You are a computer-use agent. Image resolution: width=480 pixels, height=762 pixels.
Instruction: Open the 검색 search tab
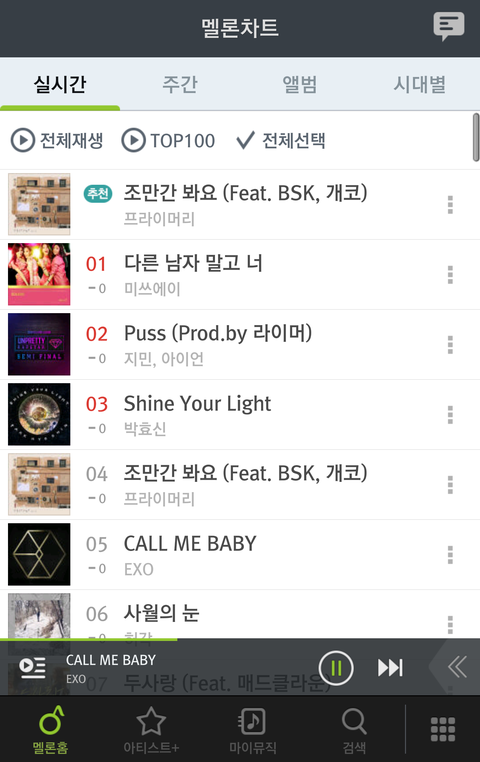(x=354, y=730)
